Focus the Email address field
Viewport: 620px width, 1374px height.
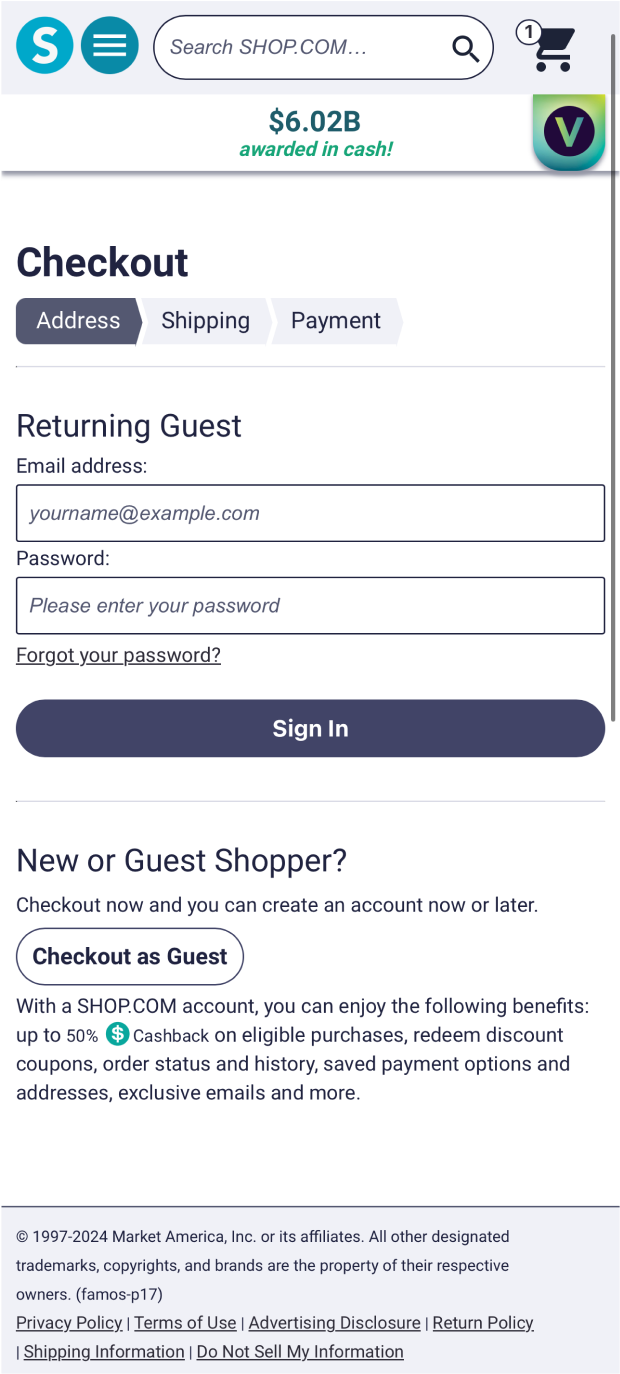[x=310, y=513]
